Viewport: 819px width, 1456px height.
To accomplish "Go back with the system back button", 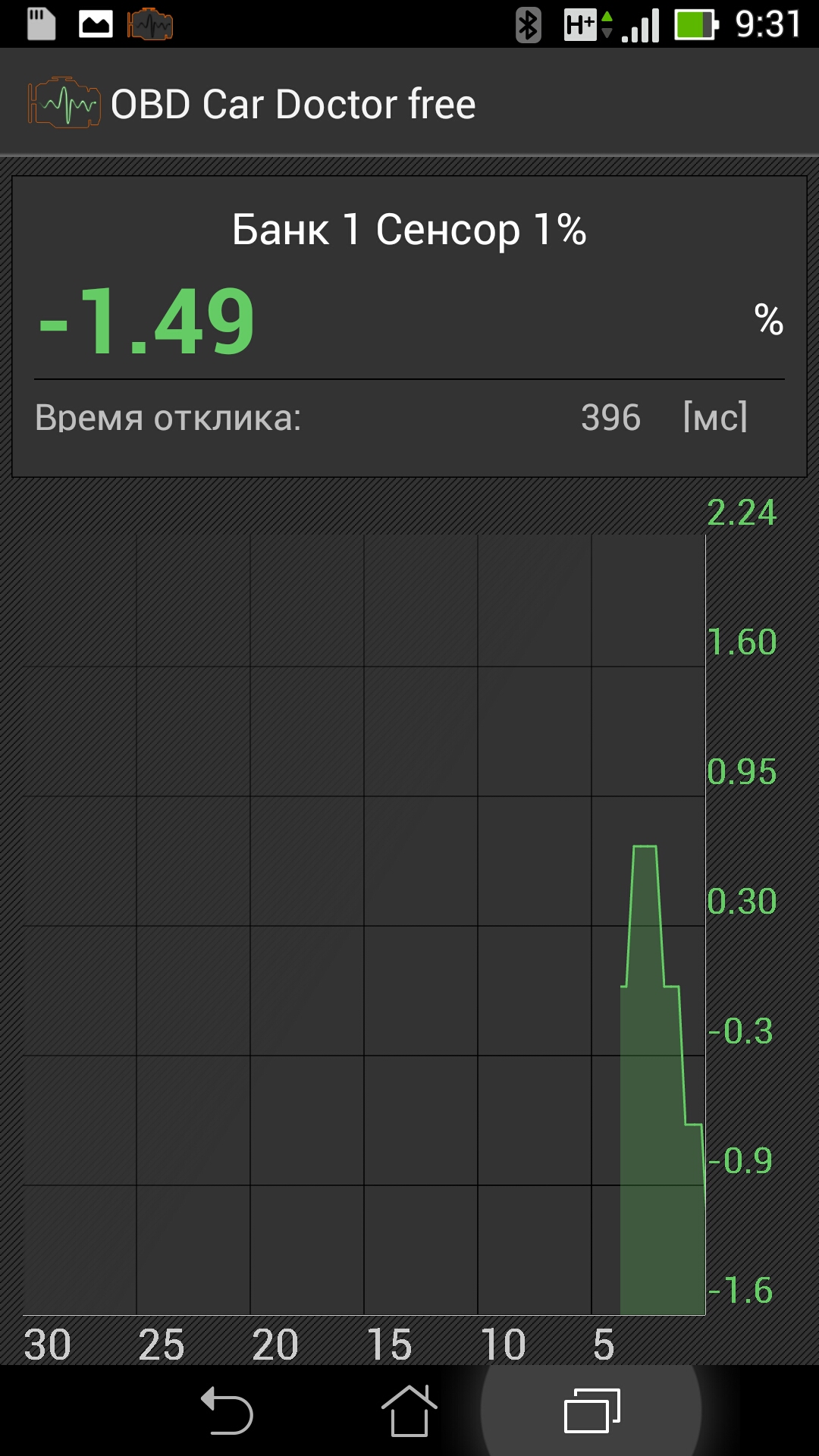I will [227, 1411].
